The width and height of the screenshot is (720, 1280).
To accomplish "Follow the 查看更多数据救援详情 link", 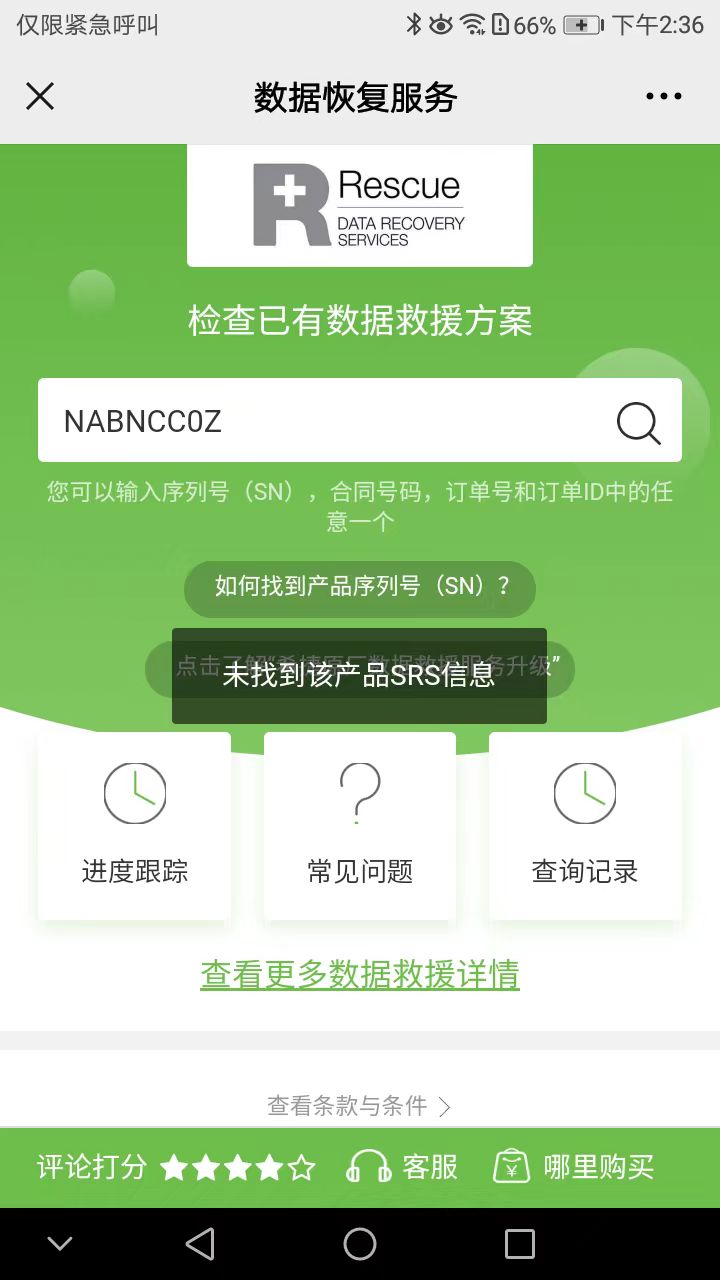I will (x=360, y=974).
